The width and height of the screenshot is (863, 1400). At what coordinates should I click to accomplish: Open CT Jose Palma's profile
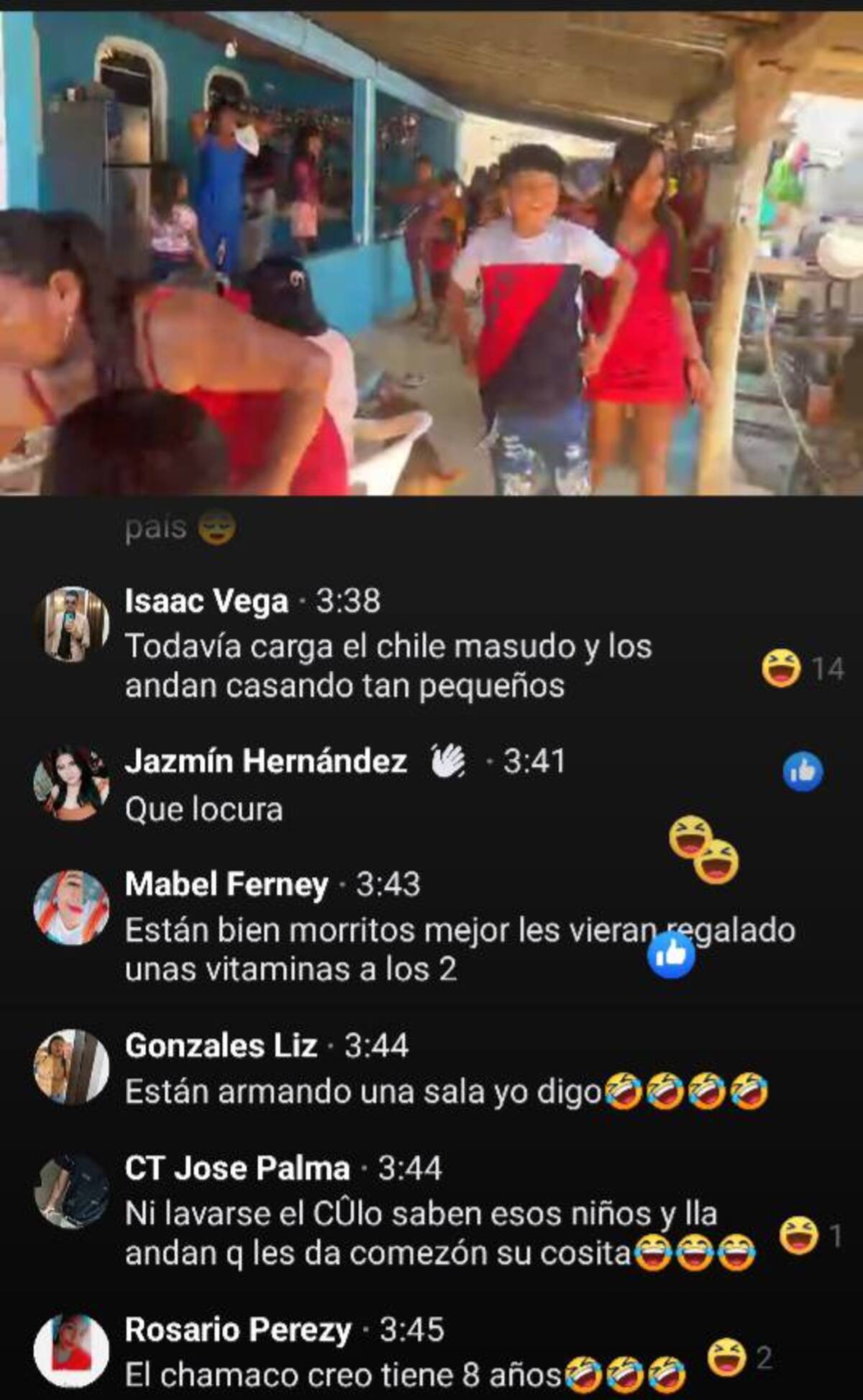coord(237,1168)
